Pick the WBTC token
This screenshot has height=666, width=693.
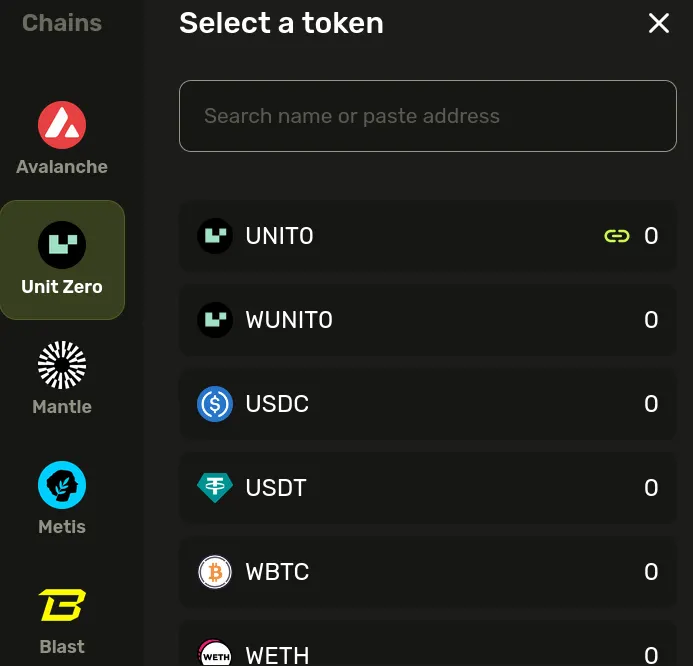coord(427,572)
